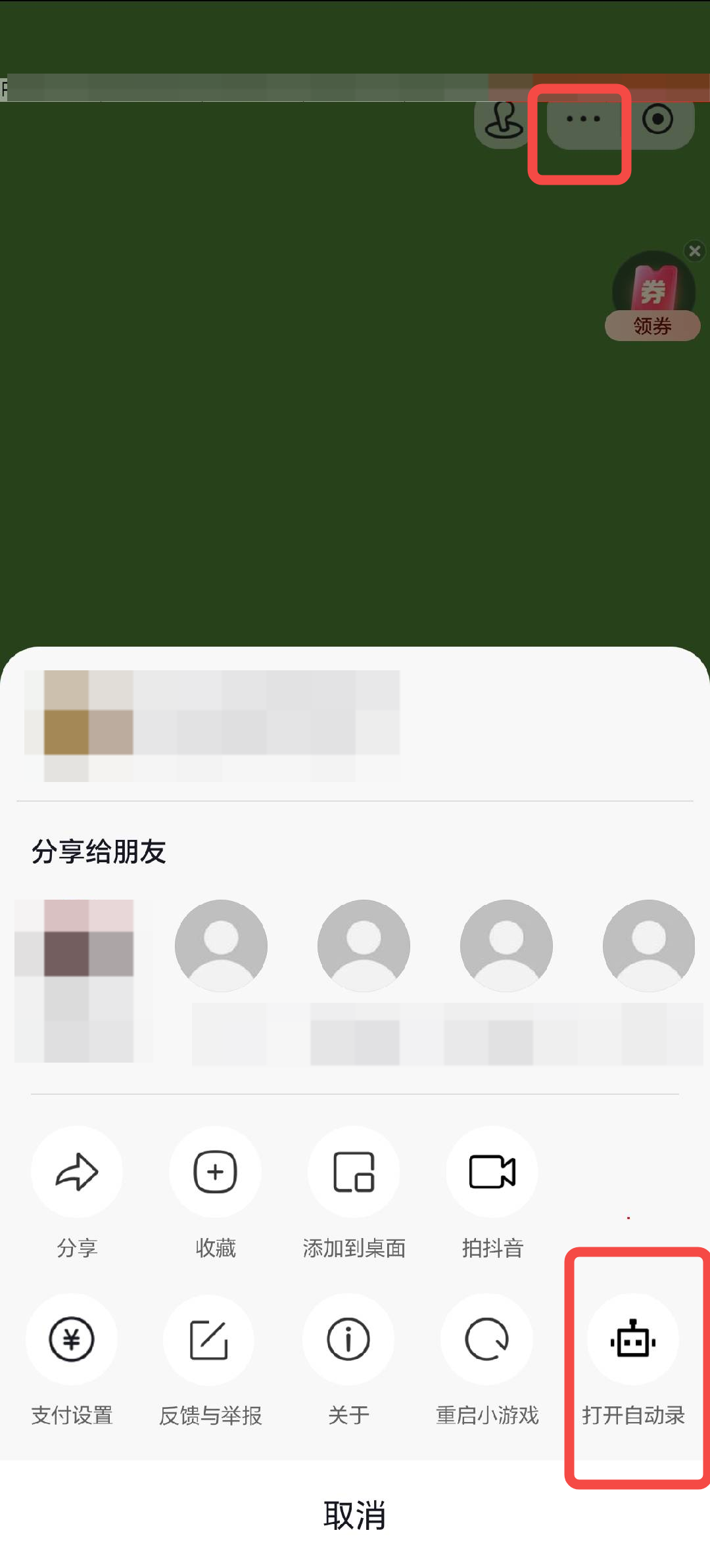Image resolution: width=710 pixels, height=1568 pixels.
Task: Open the three-dot more menu
Action: (x=583, y=120)
